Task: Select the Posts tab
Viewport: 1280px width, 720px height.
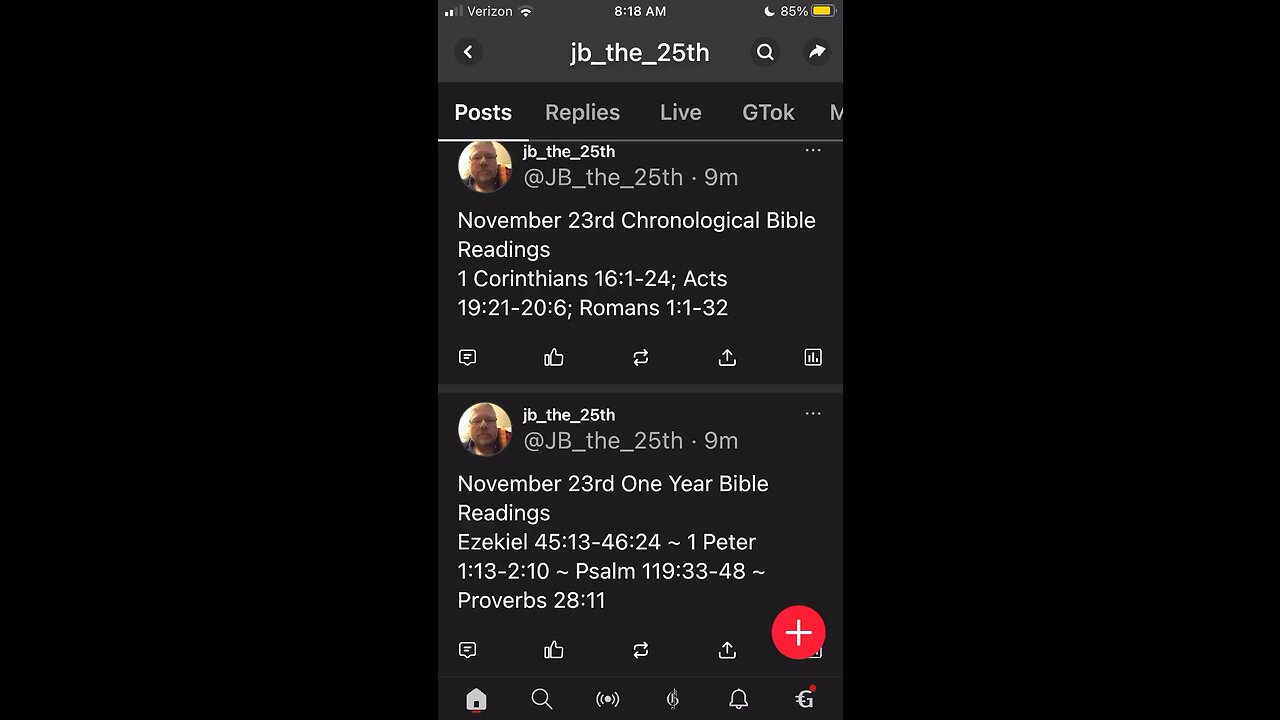Action: tap(483, 112)
